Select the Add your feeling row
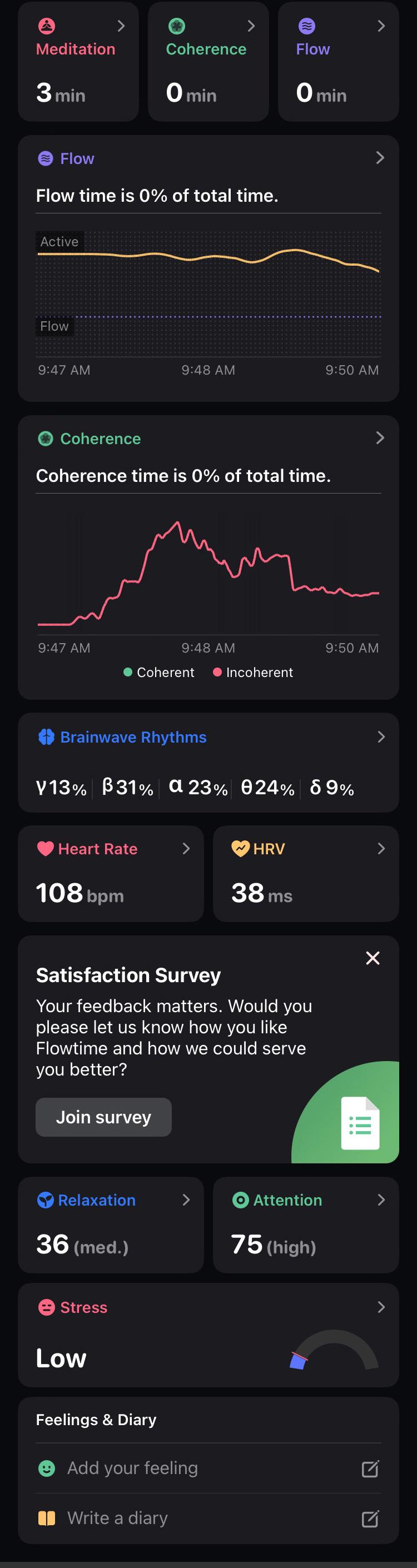 (x=208, y=1468)
